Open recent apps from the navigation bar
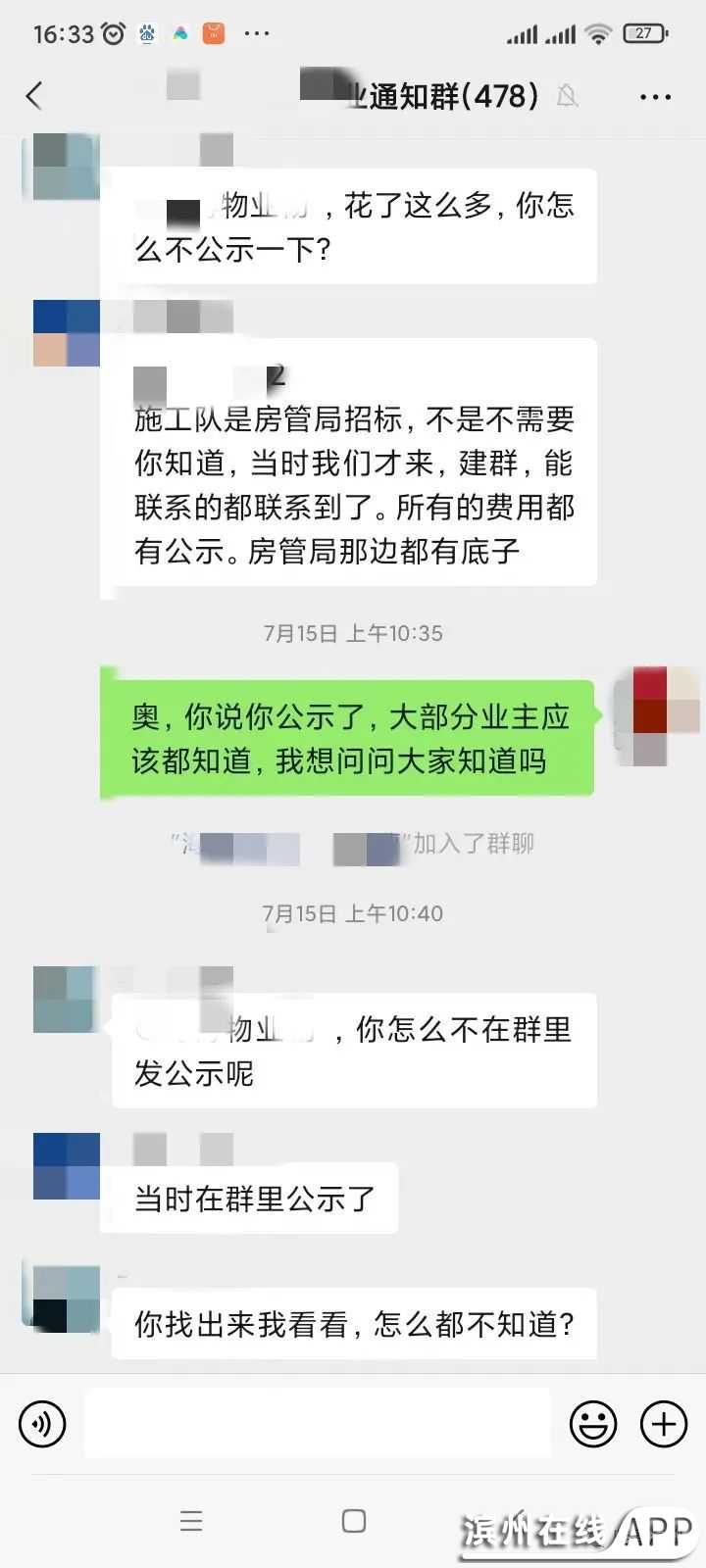Screen dimensions: 706x1568 (192, 1521)
